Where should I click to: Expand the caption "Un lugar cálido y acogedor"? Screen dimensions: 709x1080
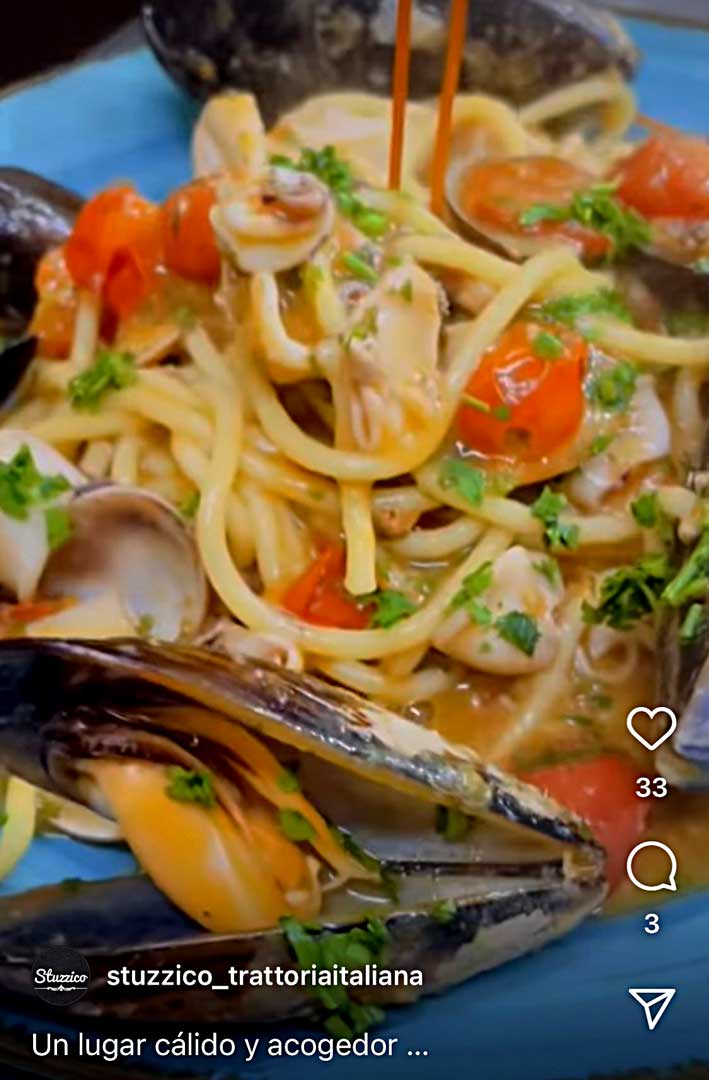(229, 1046)
